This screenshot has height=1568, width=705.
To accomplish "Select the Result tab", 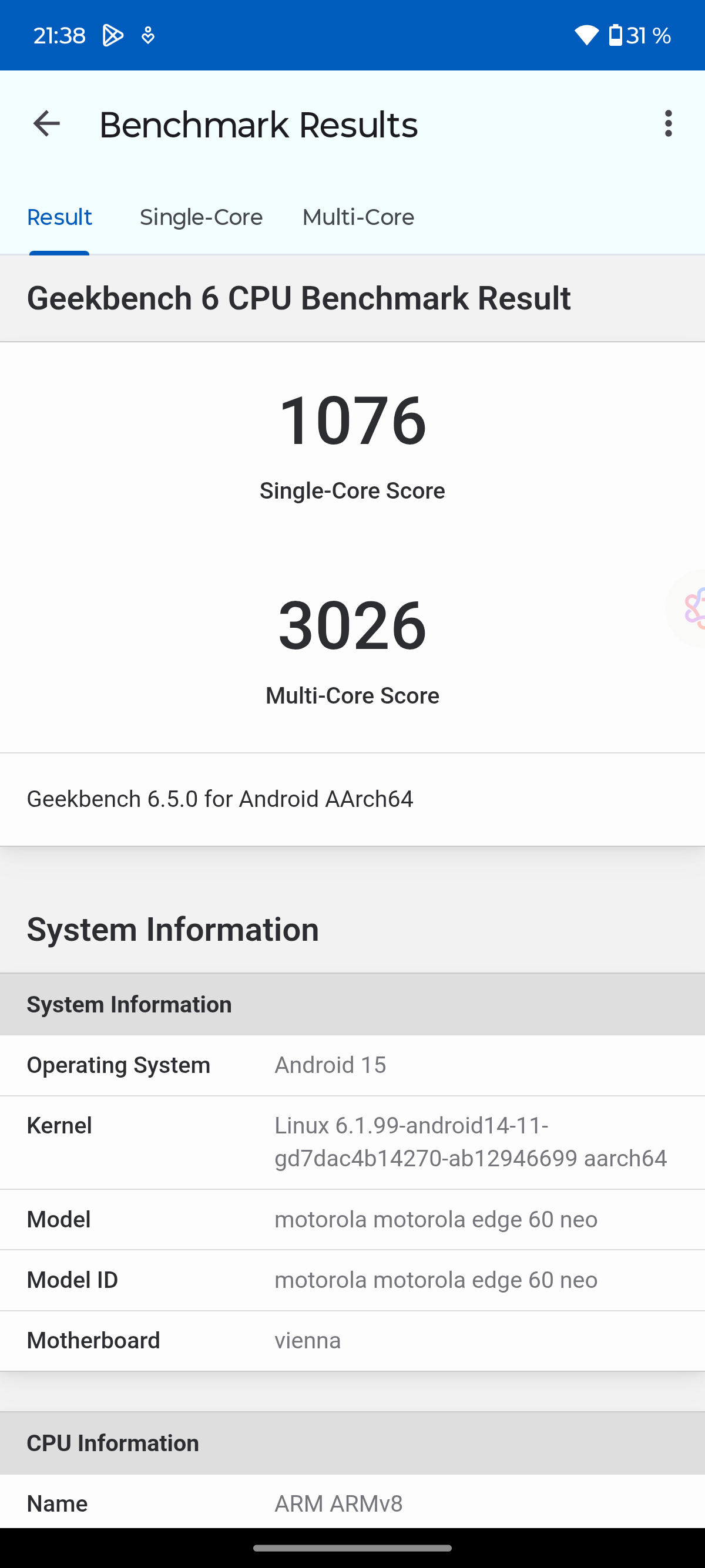I will (59, 217).
